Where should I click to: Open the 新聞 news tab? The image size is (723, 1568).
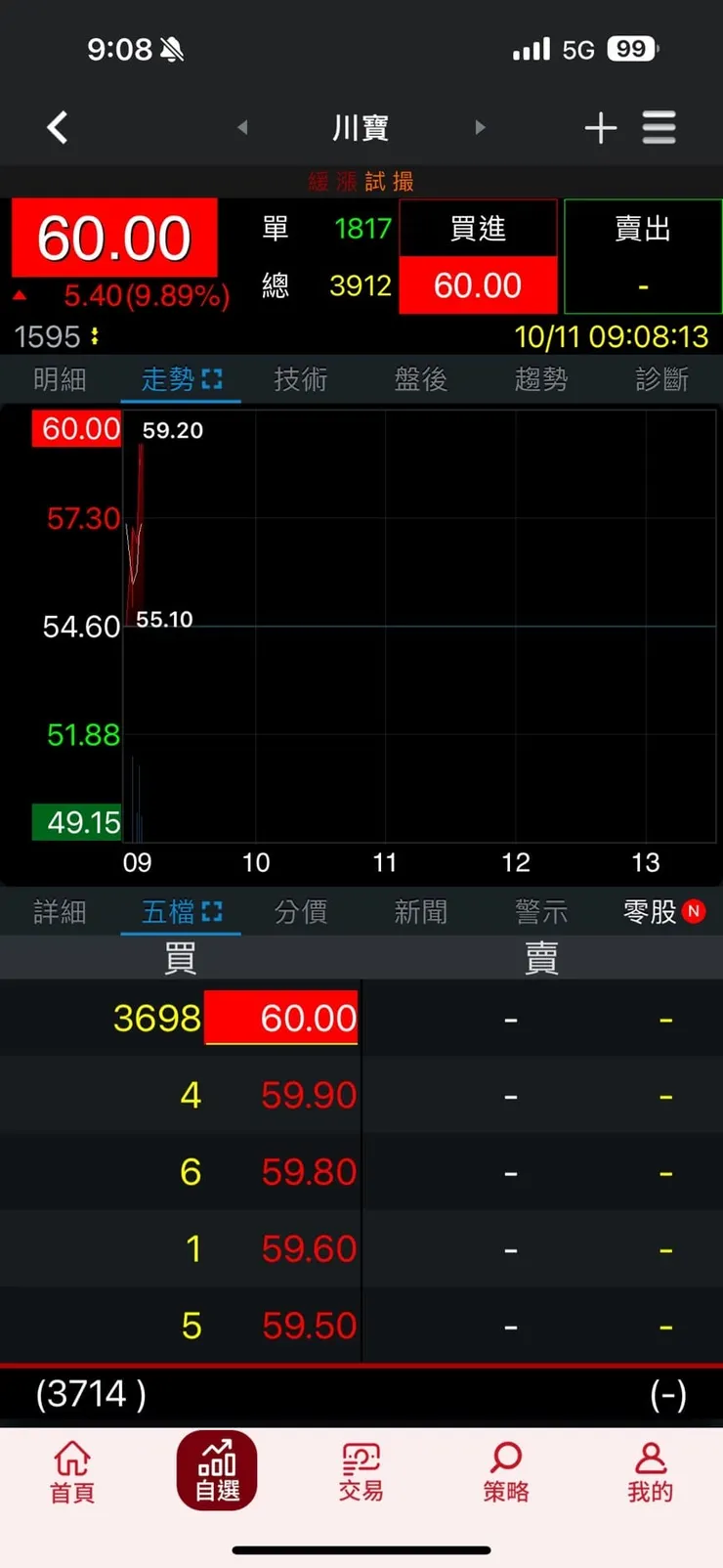[421, 912]
